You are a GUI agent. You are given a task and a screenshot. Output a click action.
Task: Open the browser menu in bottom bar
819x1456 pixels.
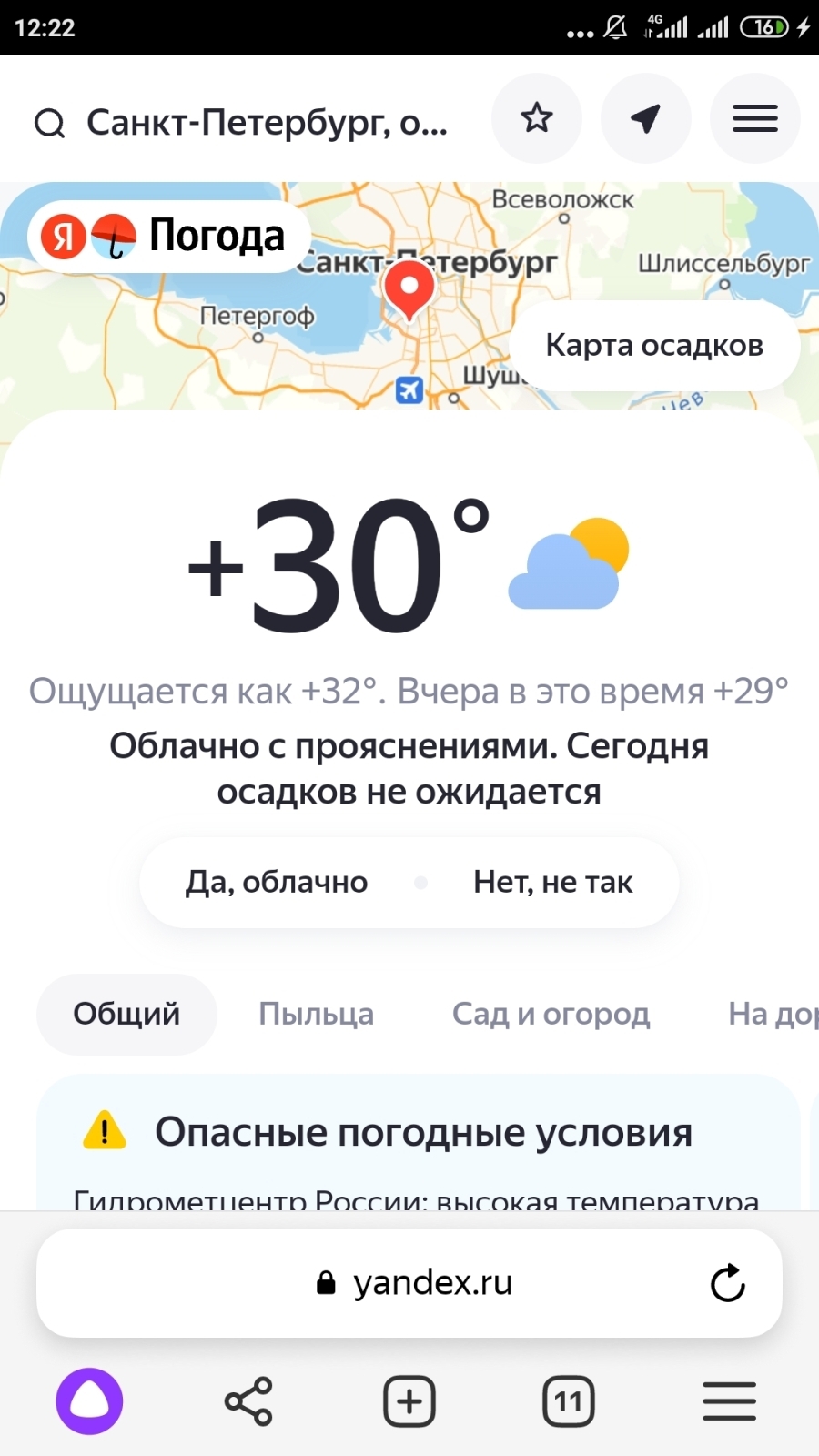(x=729, y=1401)
